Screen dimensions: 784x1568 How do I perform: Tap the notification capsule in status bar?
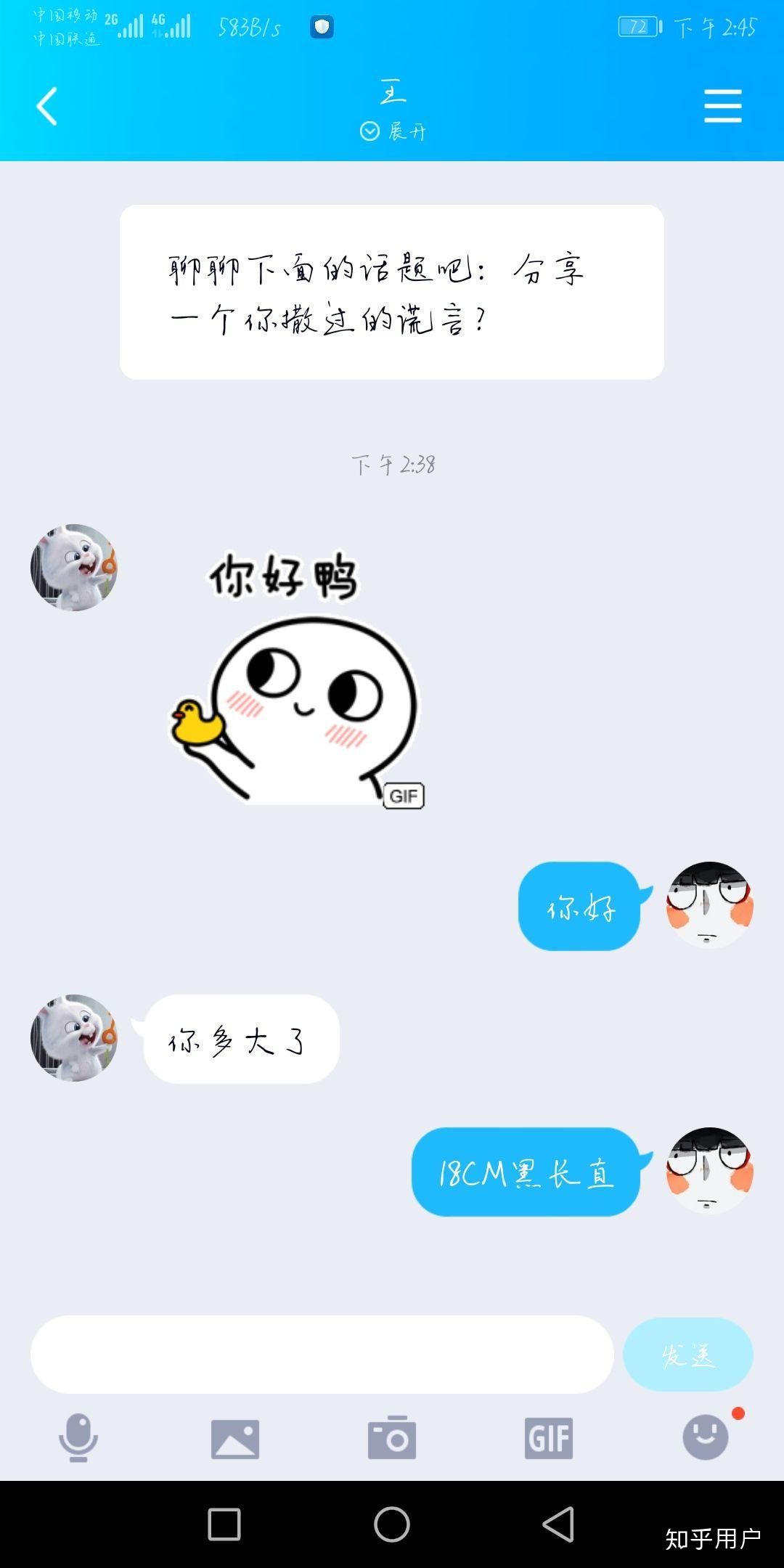pos(322,27)
